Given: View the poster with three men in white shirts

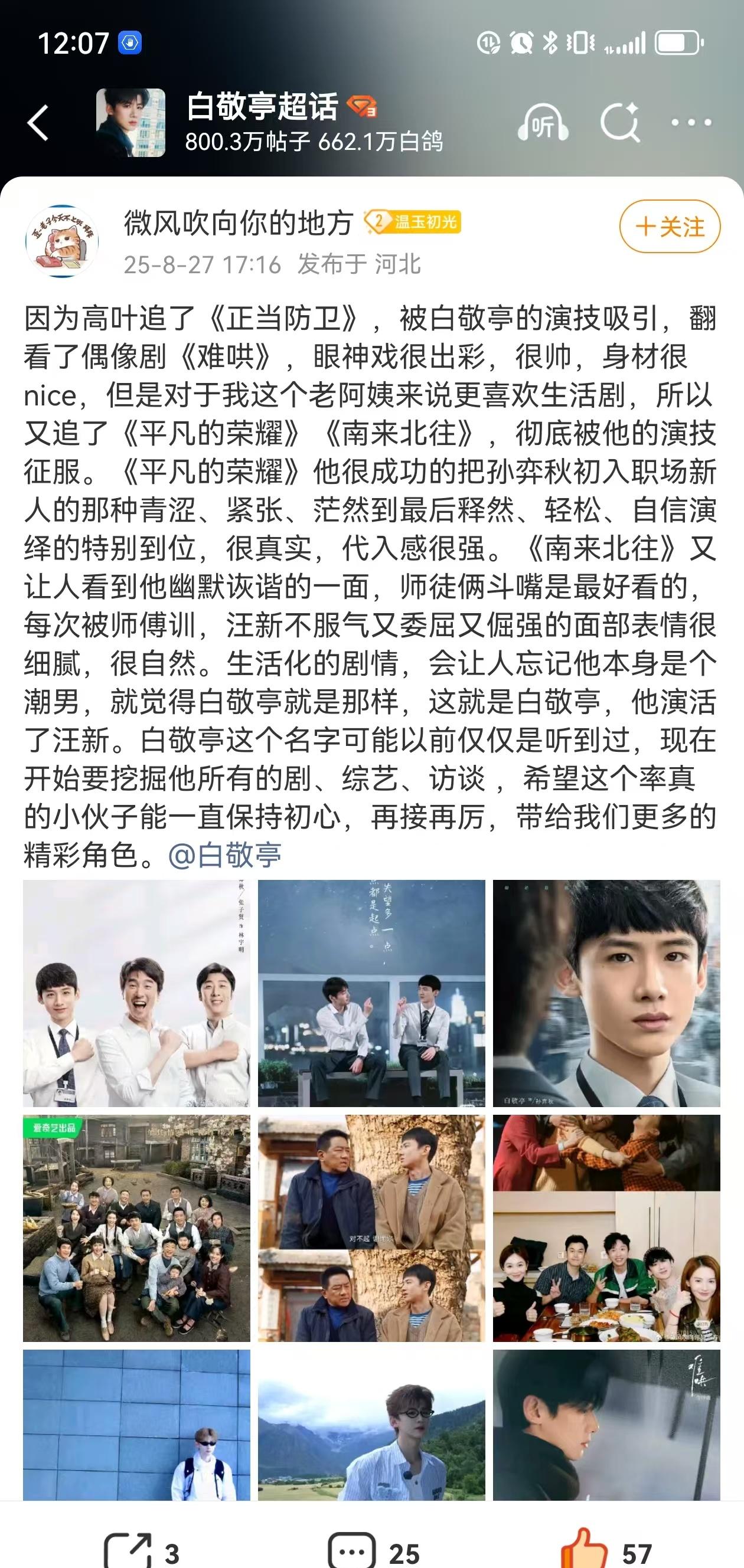Looking at the screenshot, I should tap(136, 993).
